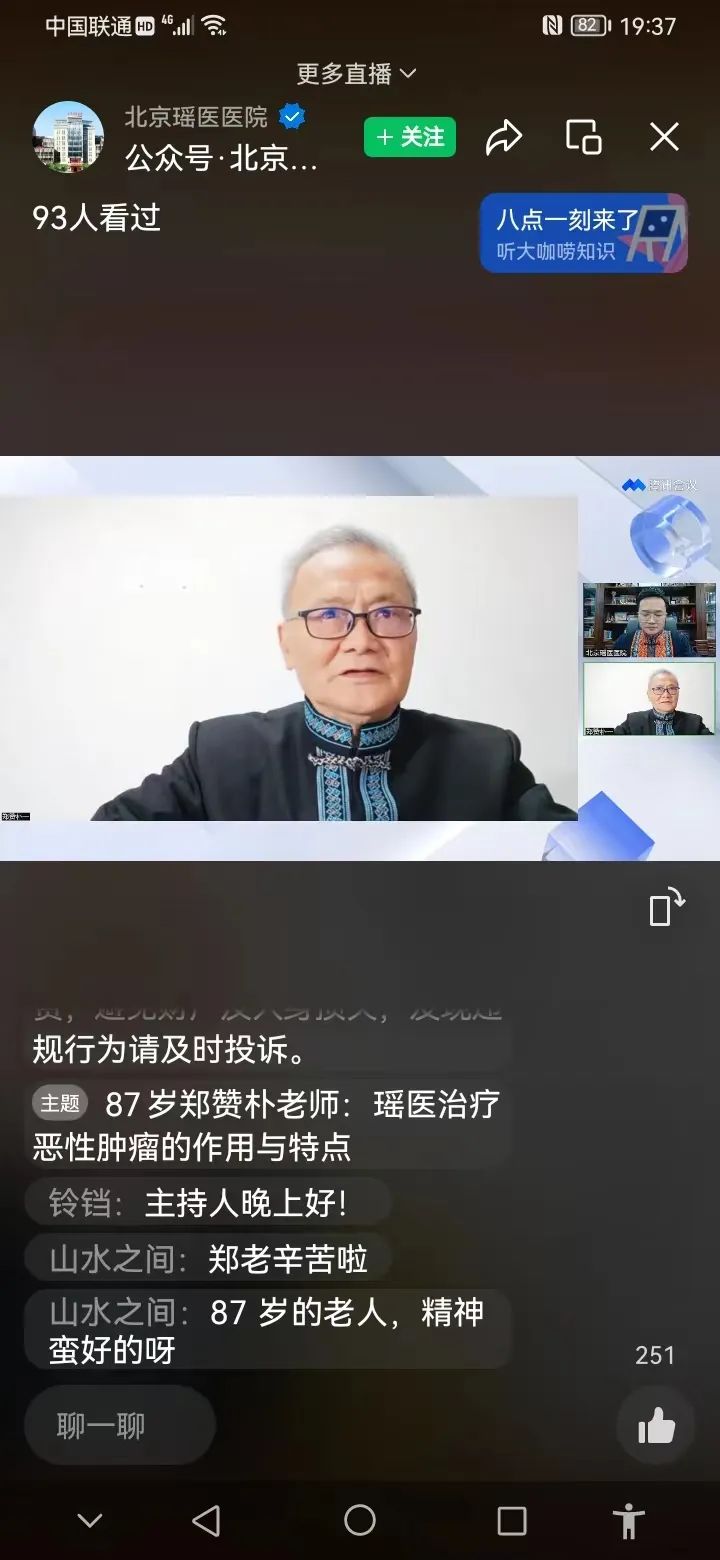Rotate the video to fullscreen

pyautogui.click(x=666, y=907)
